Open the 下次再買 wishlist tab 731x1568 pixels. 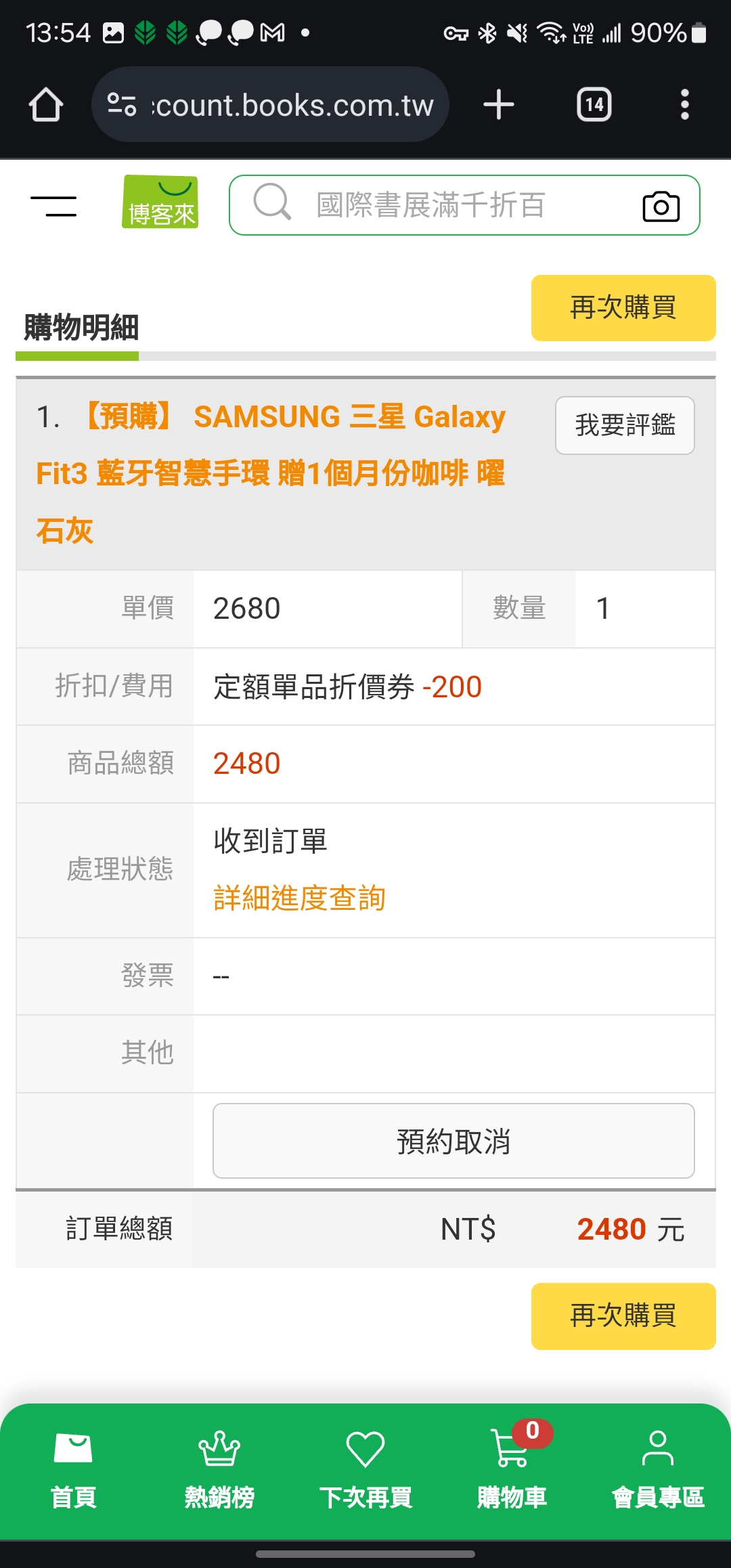(x=365, y=1469)
